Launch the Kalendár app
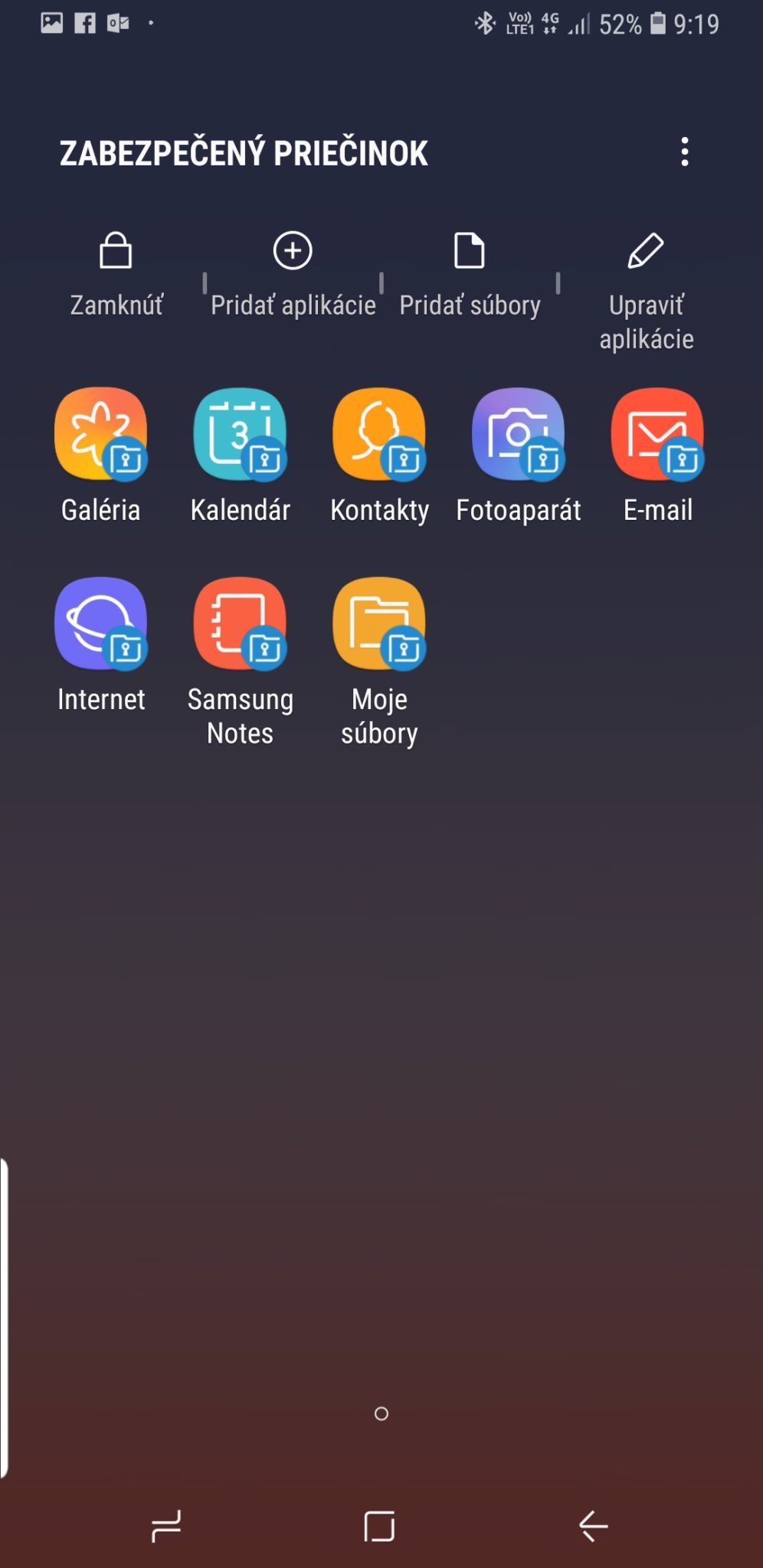This screenshot has height=1568, width=763. [241, 434]
